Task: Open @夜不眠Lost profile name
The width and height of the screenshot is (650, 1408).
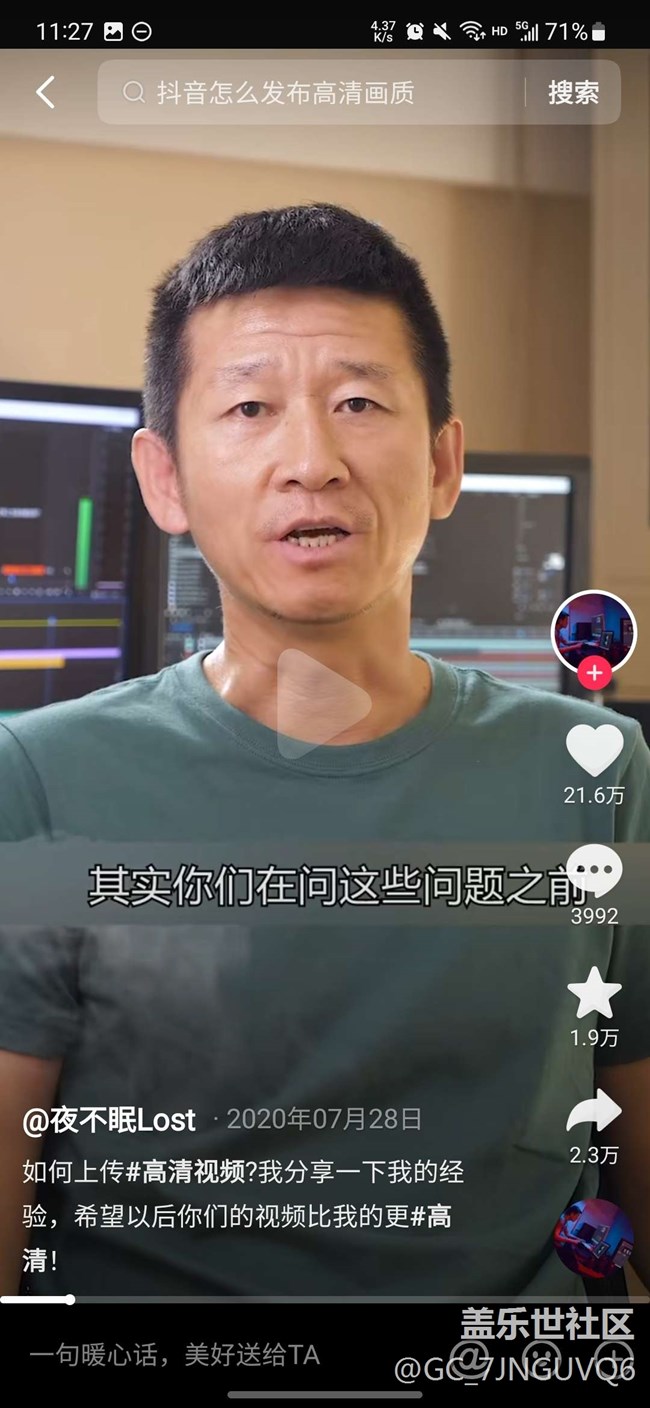Action: coord(110,1119)
